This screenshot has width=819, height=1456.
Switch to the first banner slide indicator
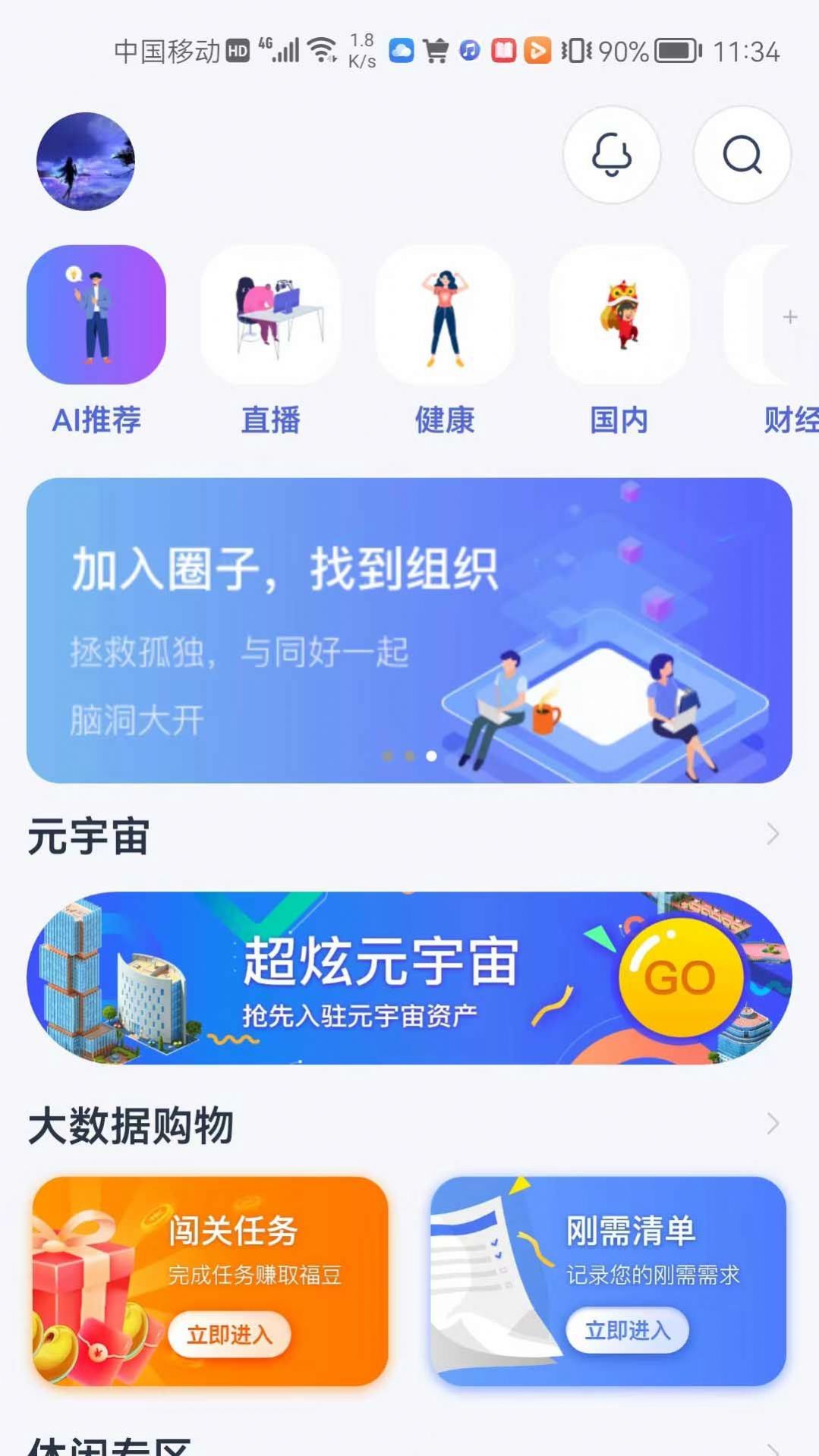pyautogui.click(x=387, y=756)
